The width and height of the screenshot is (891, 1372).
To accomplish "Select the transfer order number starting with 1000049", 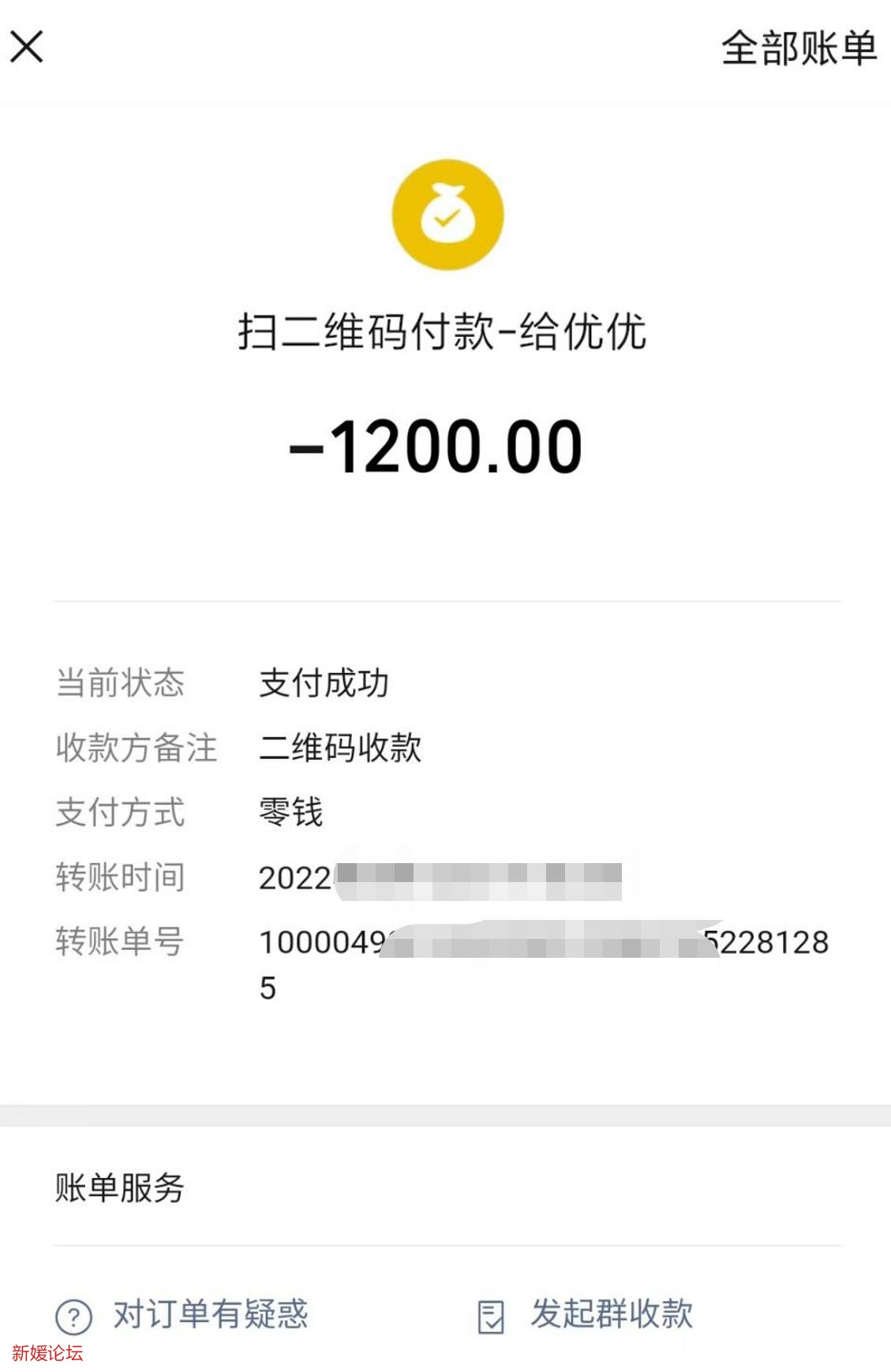I will pos(537,941).
